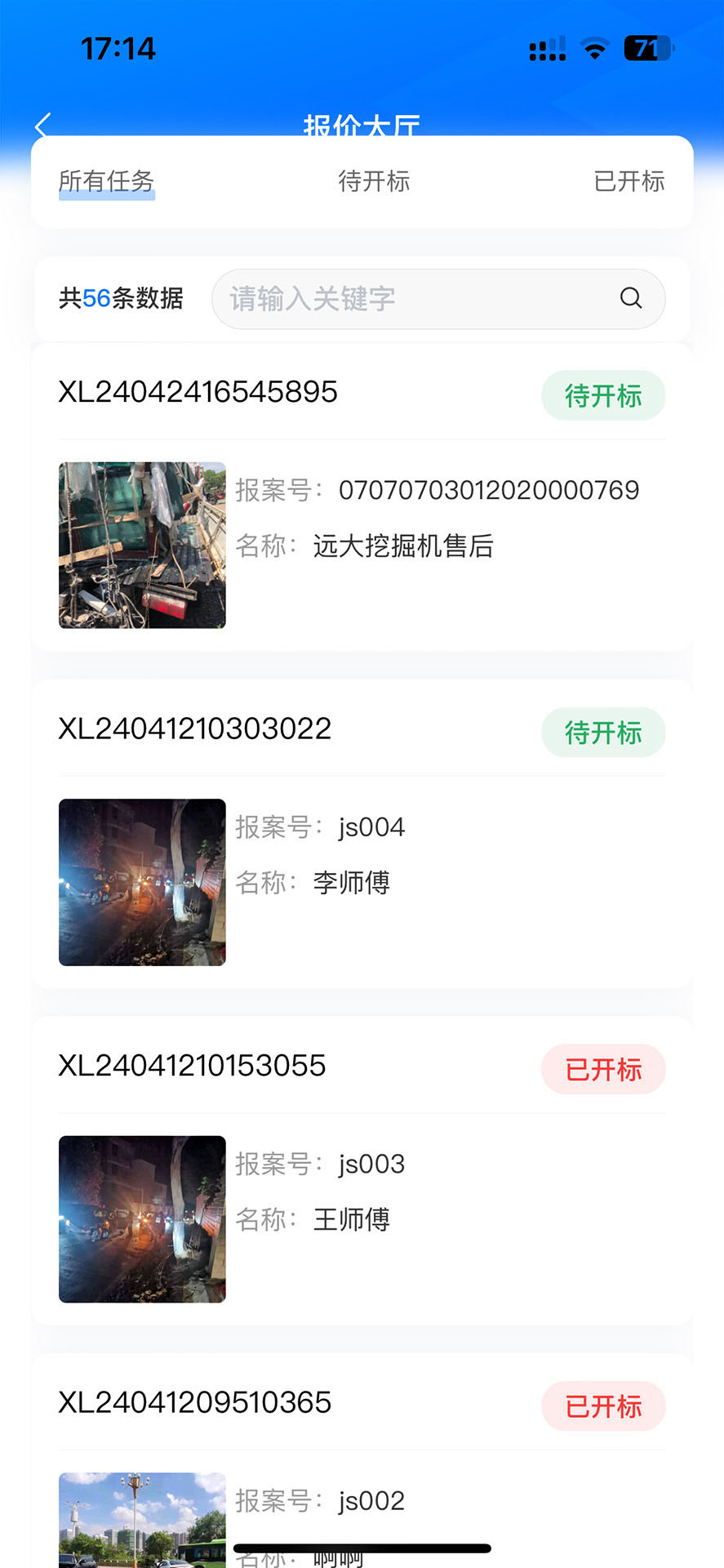Open the js002 report entry
This screenshot has width=724, height=1568.
(371, 1501)
